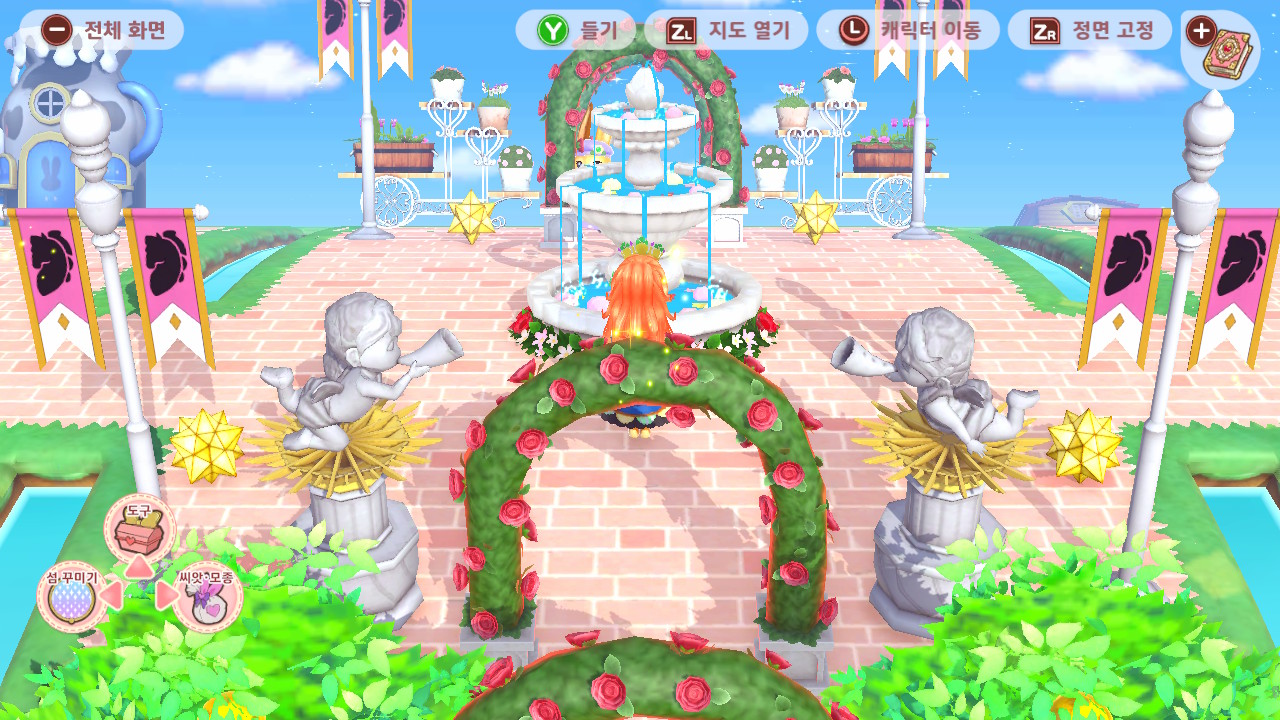Open 섬 꾸미기 island decorating
The height and width of the screenshot is (720, 1280).
(70, 596)
